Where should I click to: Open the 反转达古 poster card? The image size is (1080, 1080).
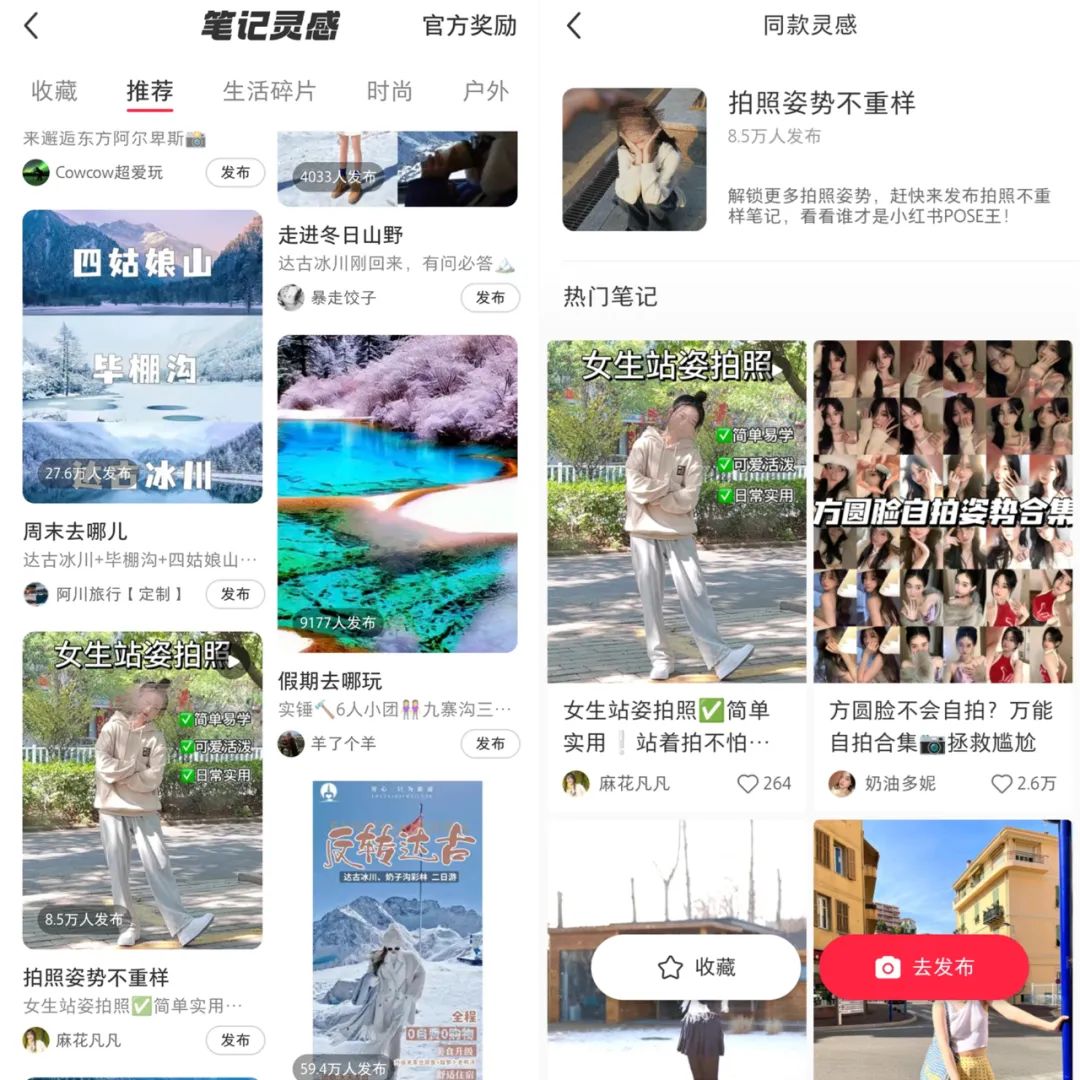pyautogui.click(x=397, y=920)
